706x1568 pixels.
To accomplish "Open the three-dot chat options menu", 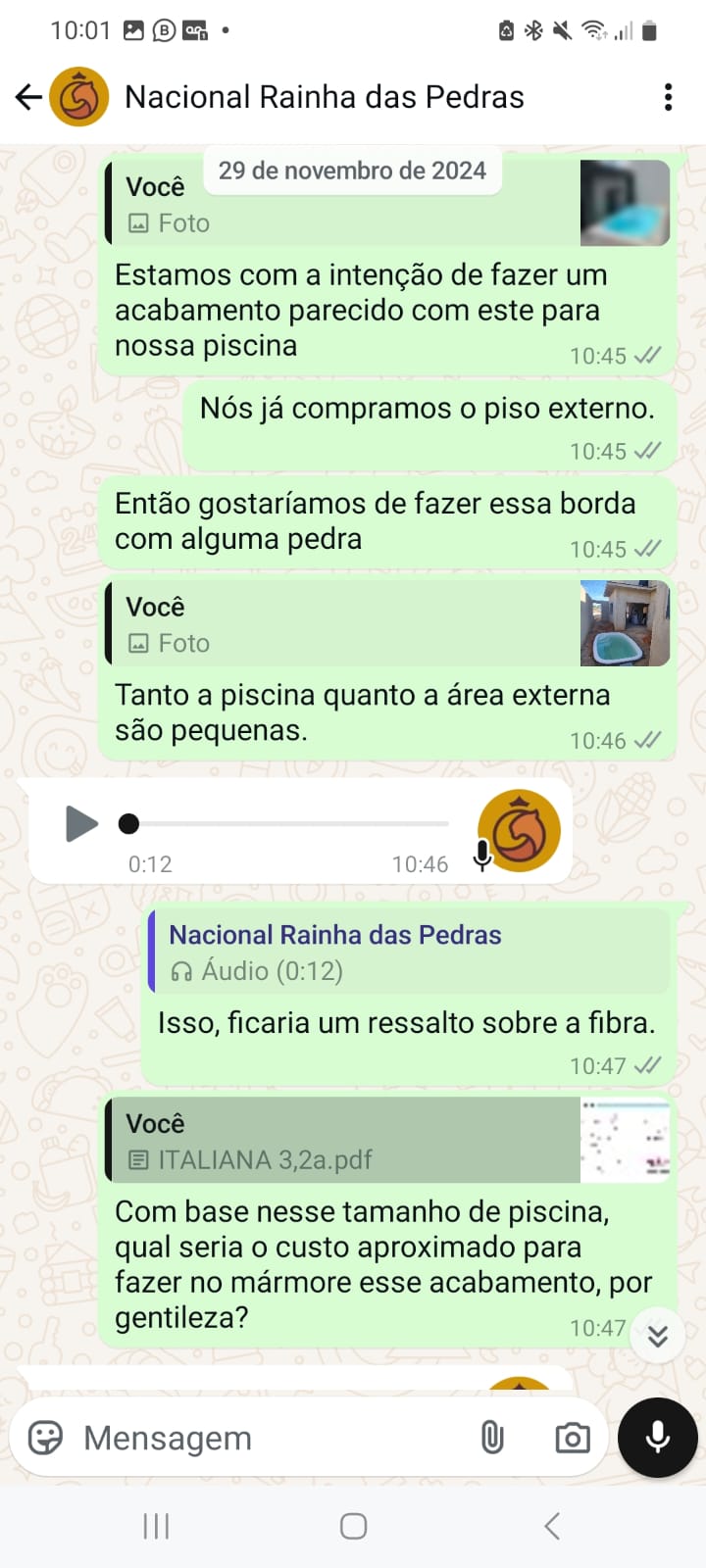I will 669,96.
